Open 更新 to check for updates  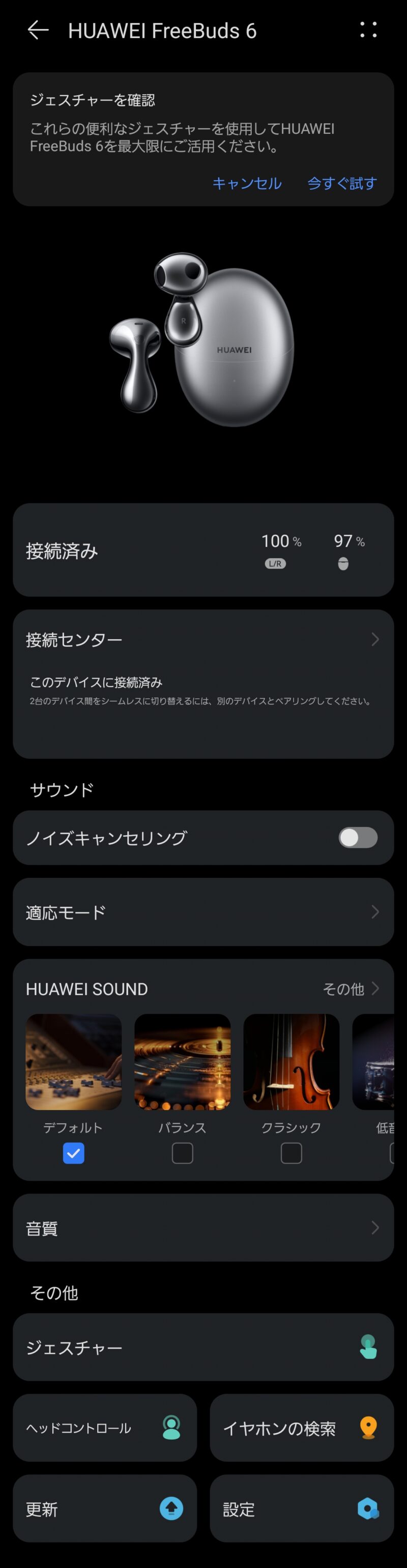(x=105, y=1508)
